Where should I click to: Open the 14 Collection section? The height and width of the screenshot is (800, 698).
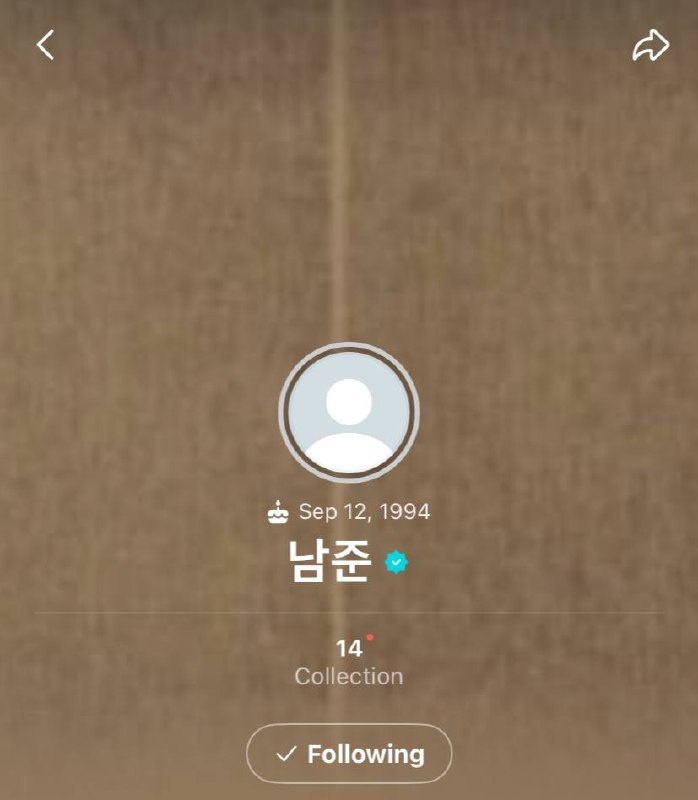[349, 661]
